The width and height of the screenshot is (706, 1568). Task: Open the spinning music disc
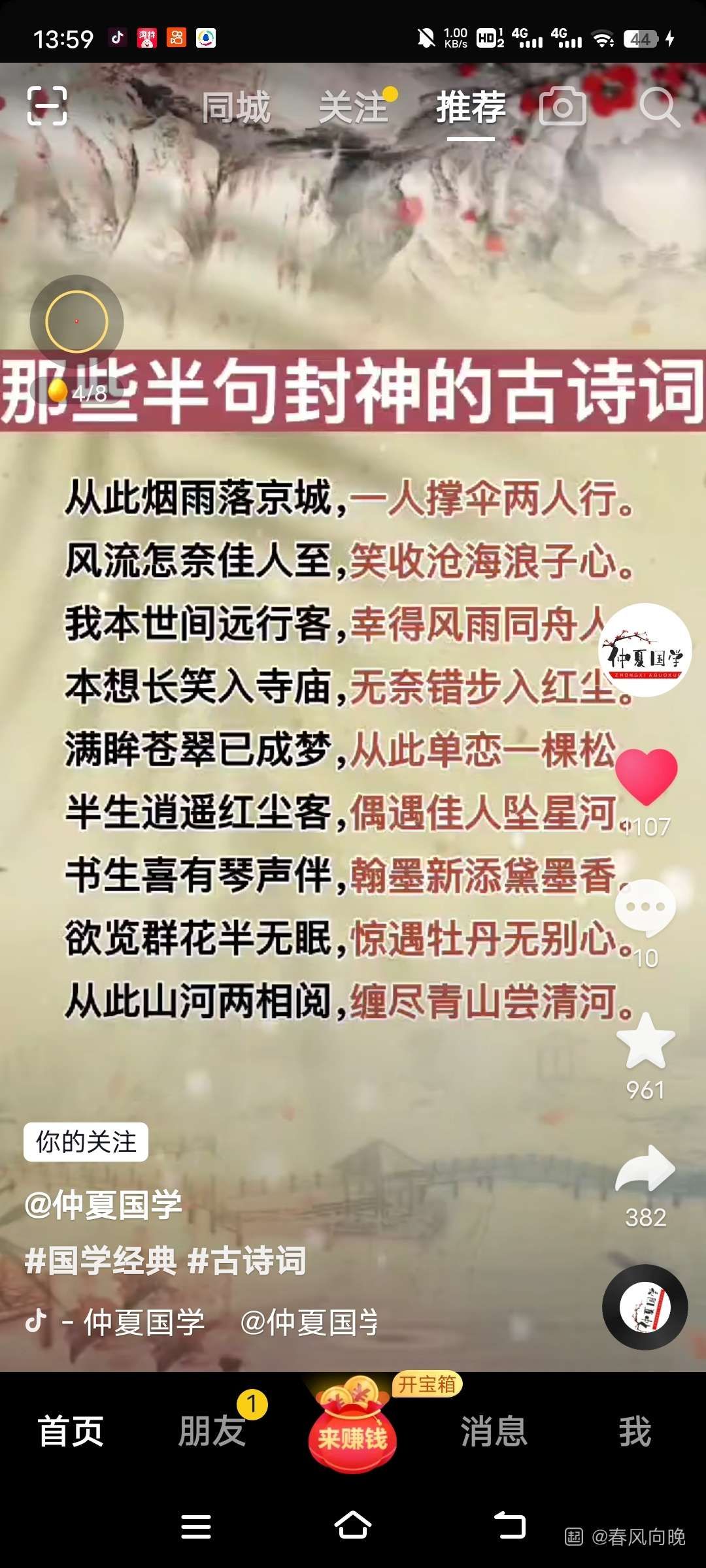click(645, 1307)
